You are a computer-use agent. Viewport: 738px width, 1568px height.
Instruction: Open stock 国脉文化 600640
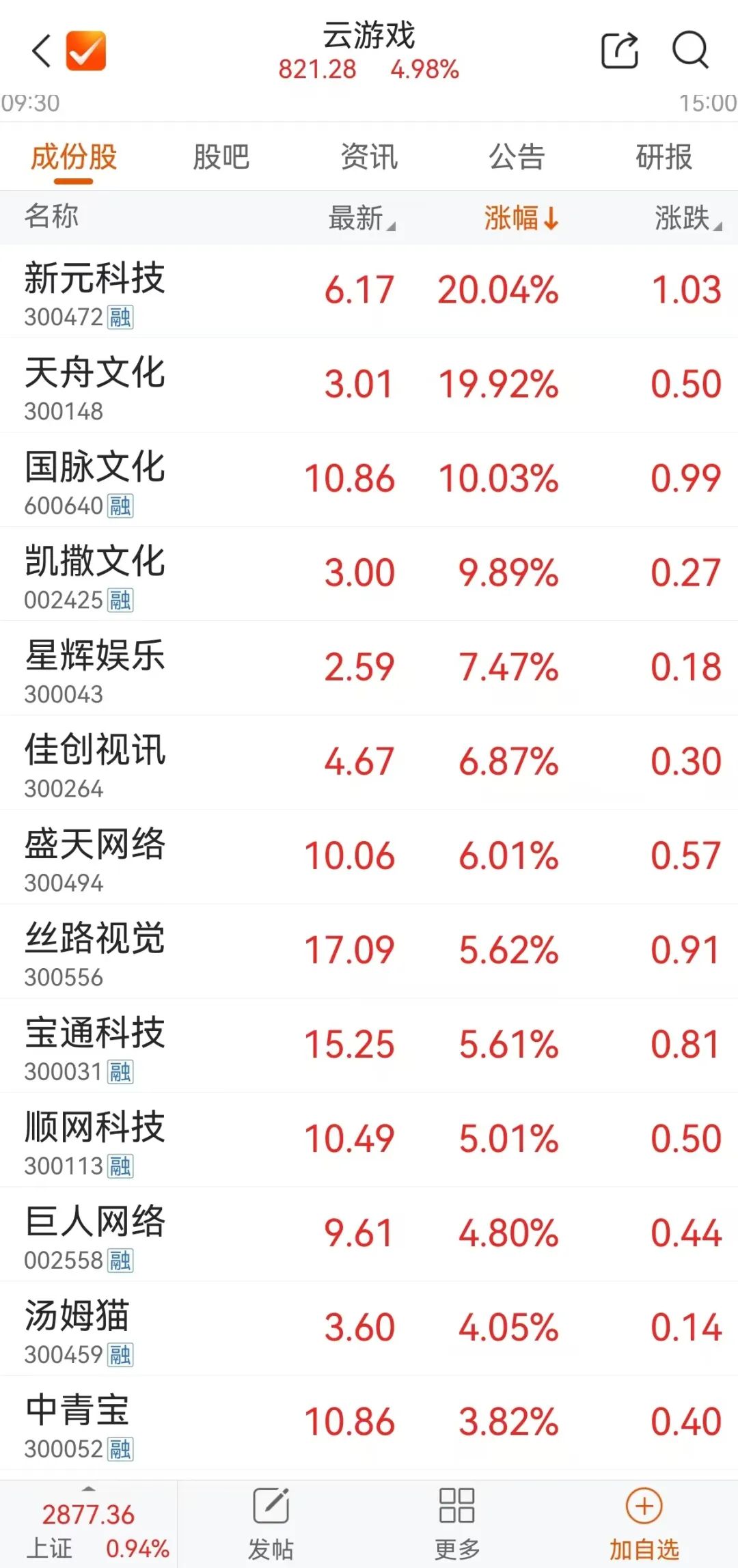96,480
